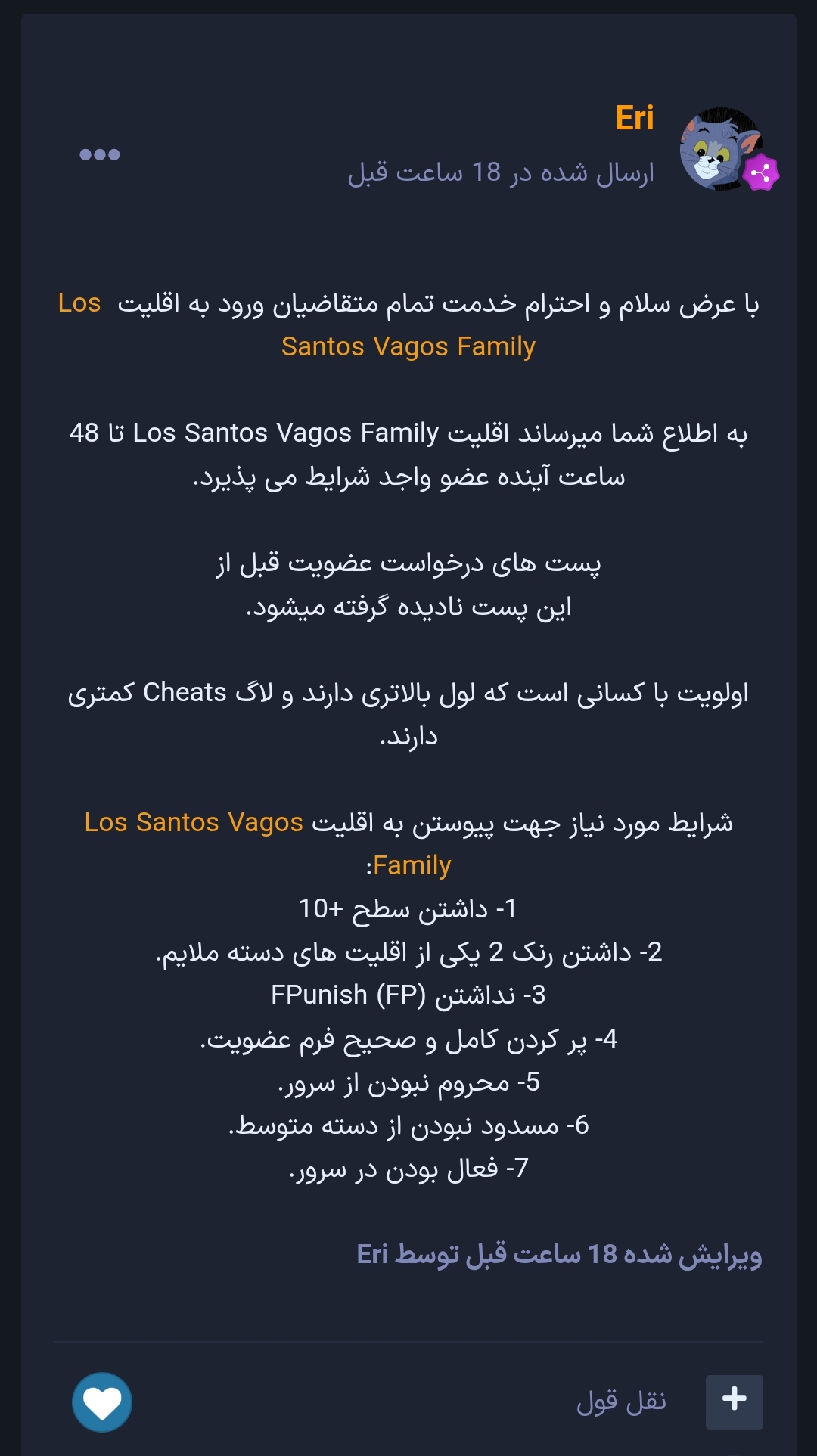Quote this post with نقل قول

621,1402
